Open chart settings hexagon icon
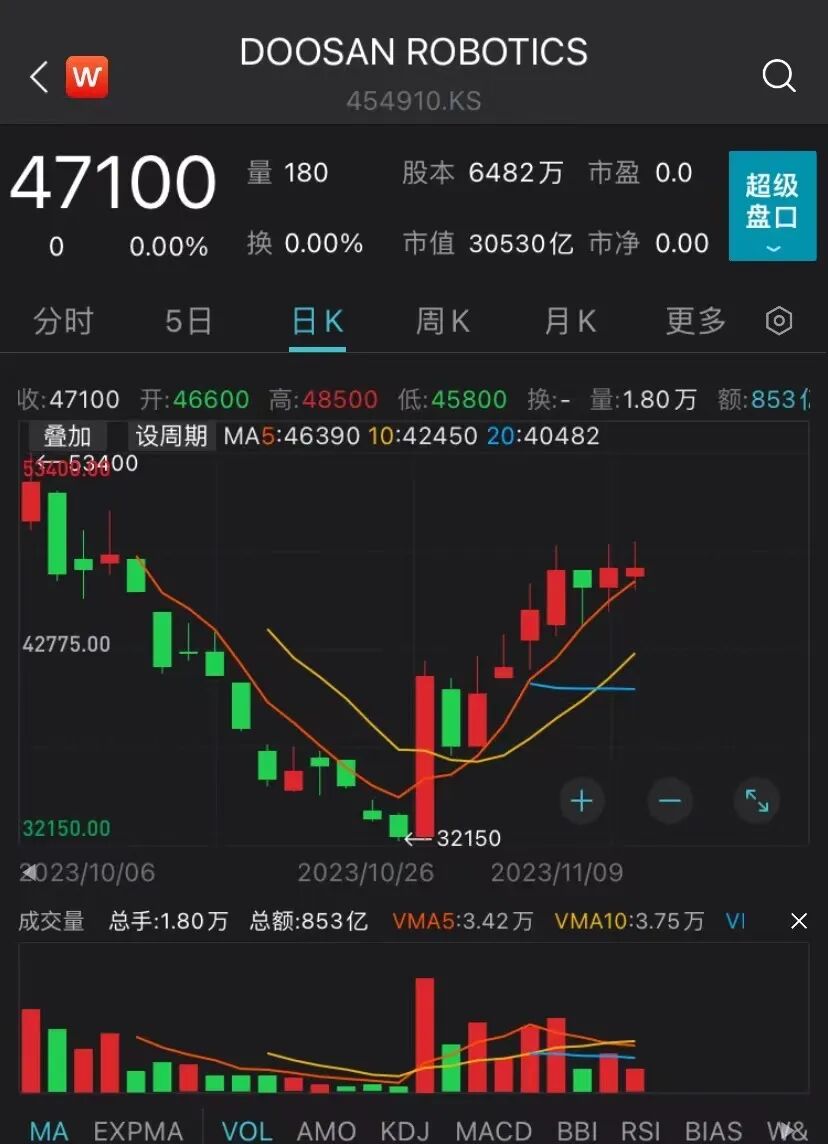 click(x=779, y=322)
